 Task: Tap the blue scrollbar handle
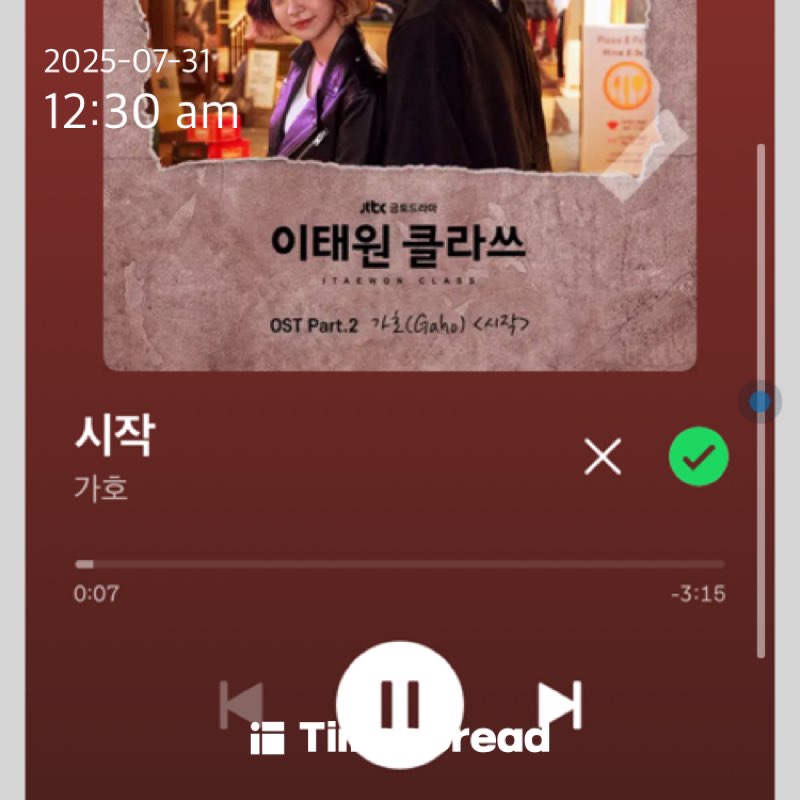(761, 402)
